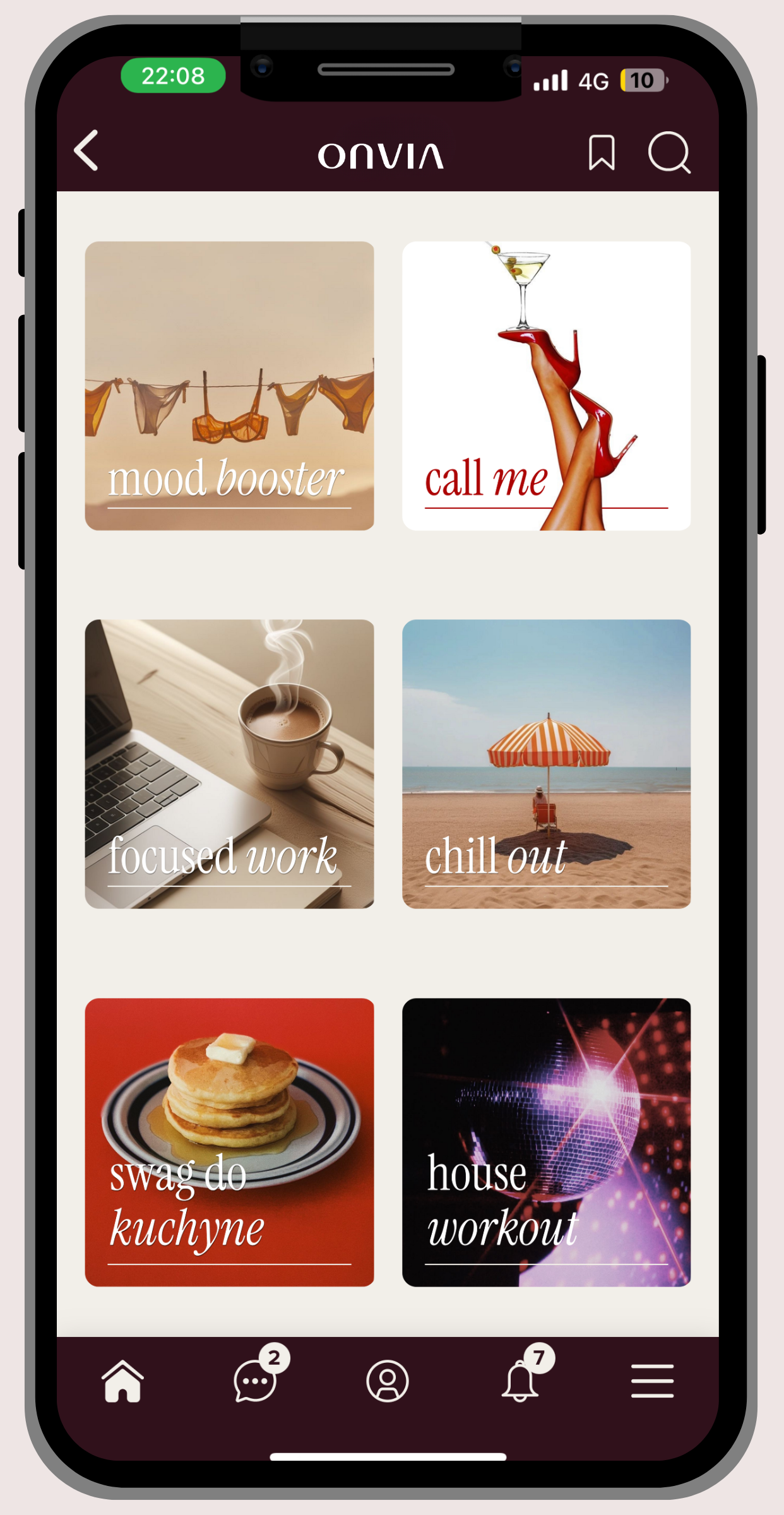Open swag do kuchyne card
This screenshot has height=1515, width=784.
click(229, 1142)
